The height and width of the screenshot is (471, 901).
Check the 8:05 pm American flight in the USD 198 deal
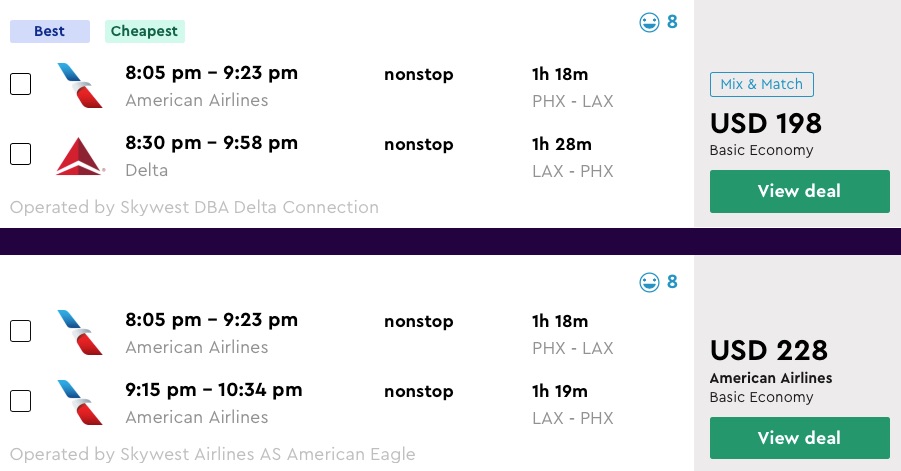[x=20, y=84]
